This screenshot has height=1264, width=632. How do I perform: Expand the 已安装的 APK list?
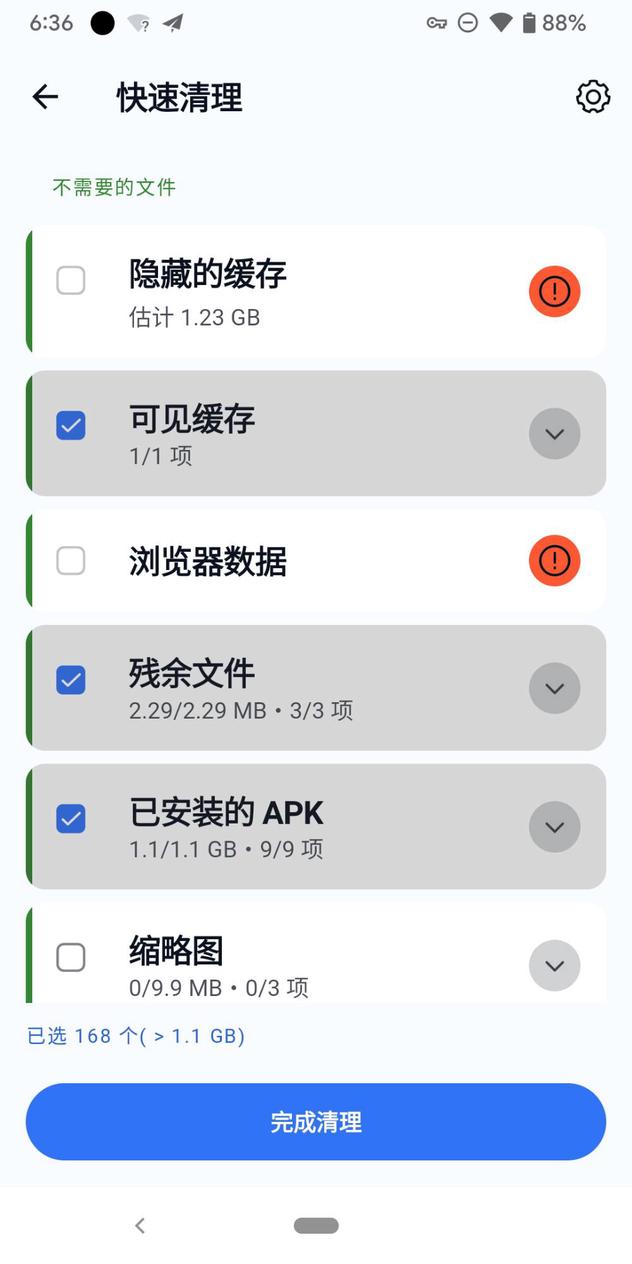(x=554, y=827)
